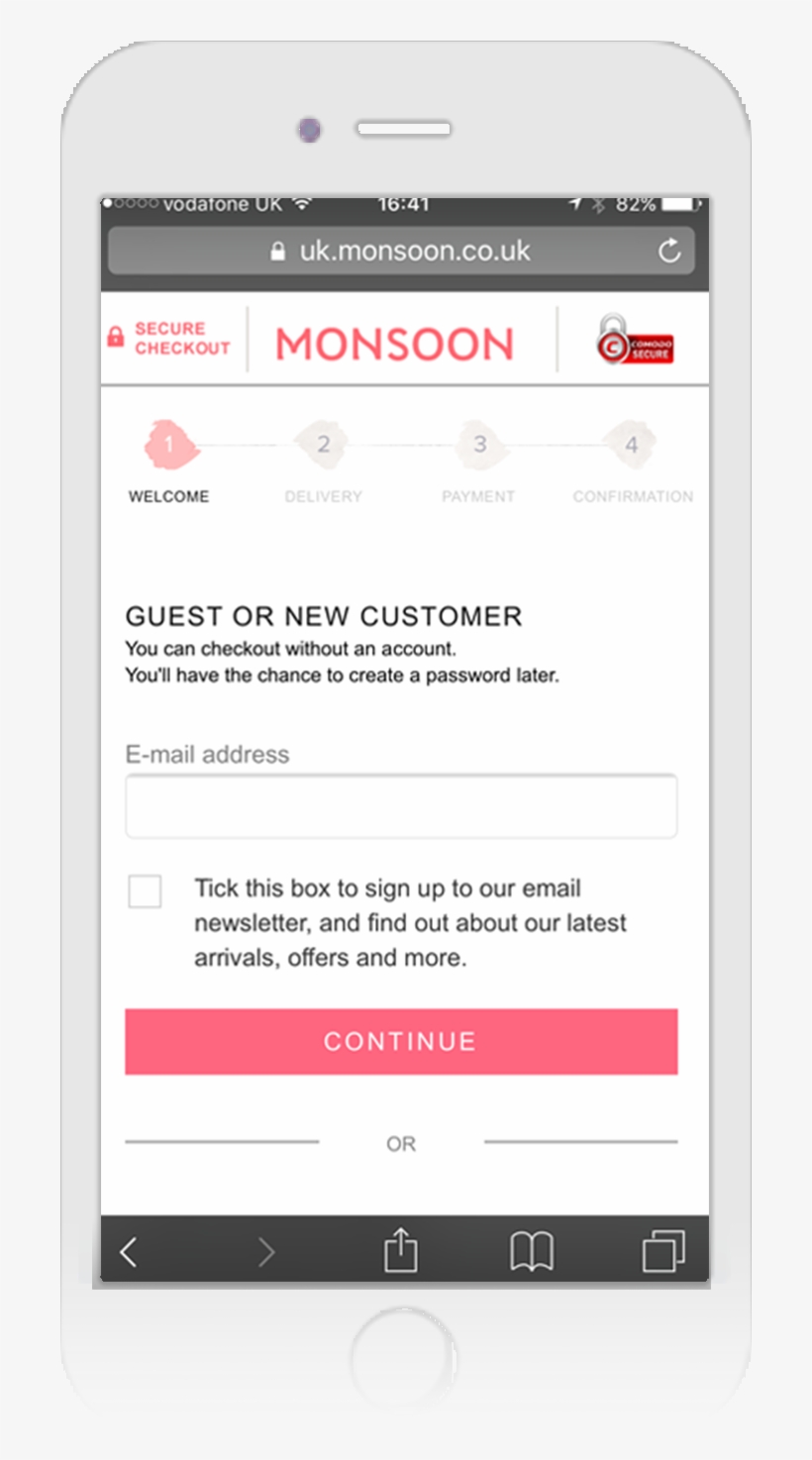Select the Confirmation step circle
Image resolution: width=812 pixels, height=1460 pixels.
[633, 445]
